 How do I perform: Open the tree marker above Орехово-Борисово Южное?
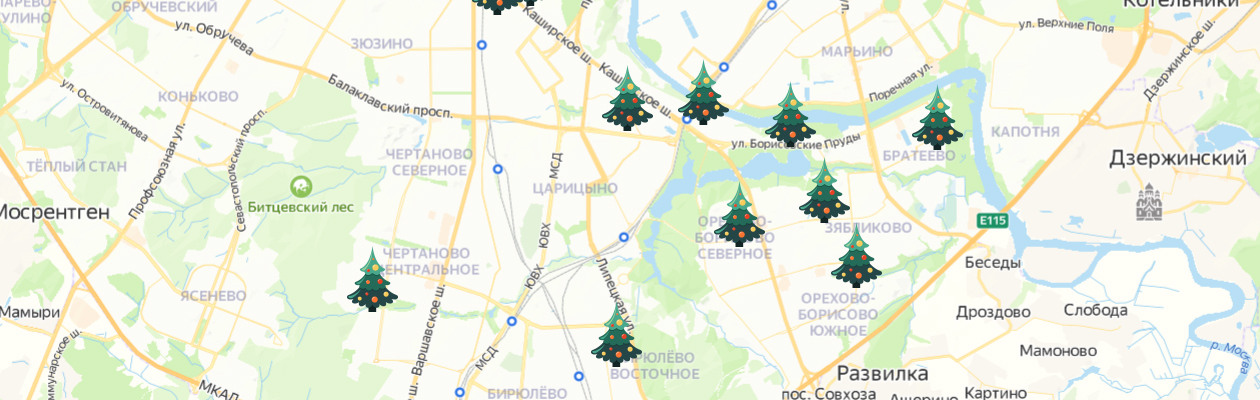(857, 256)
